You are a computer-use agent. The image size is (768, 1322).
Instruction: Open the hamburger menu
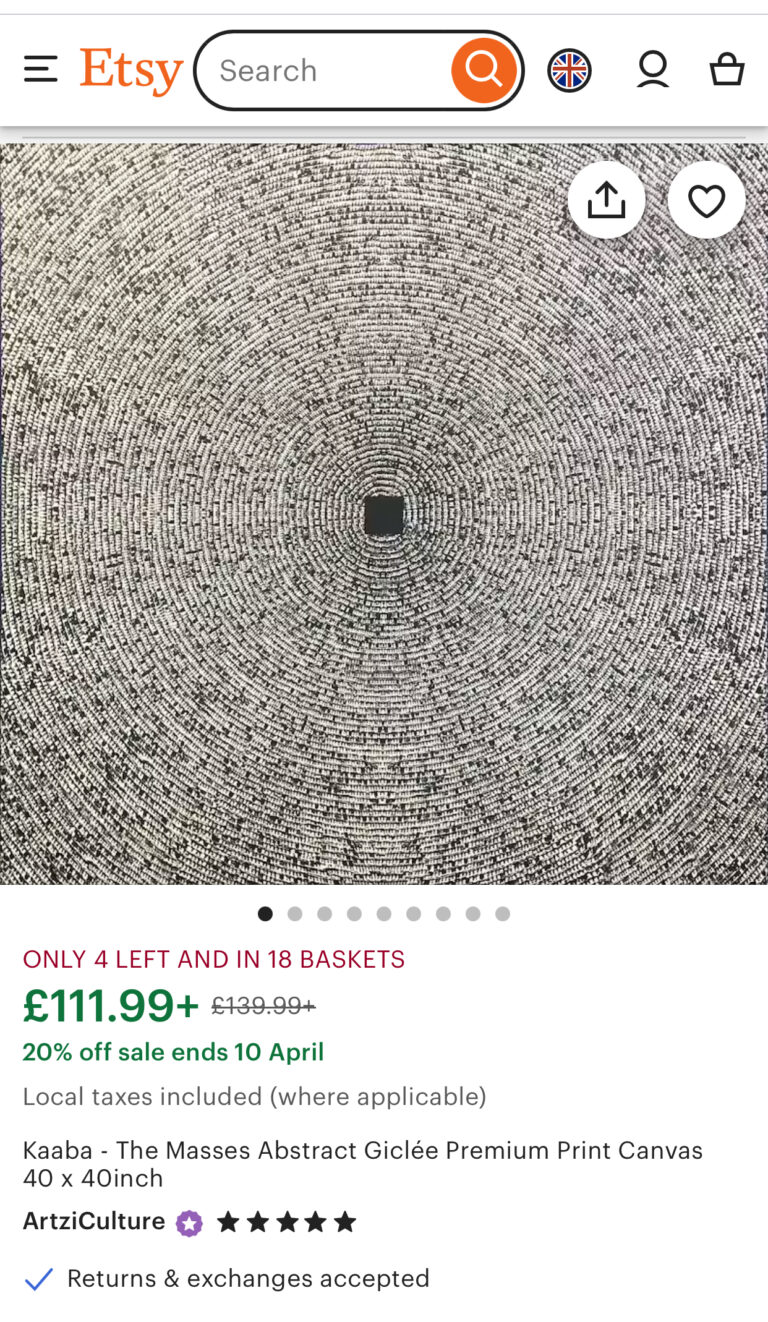pos(40,70)
